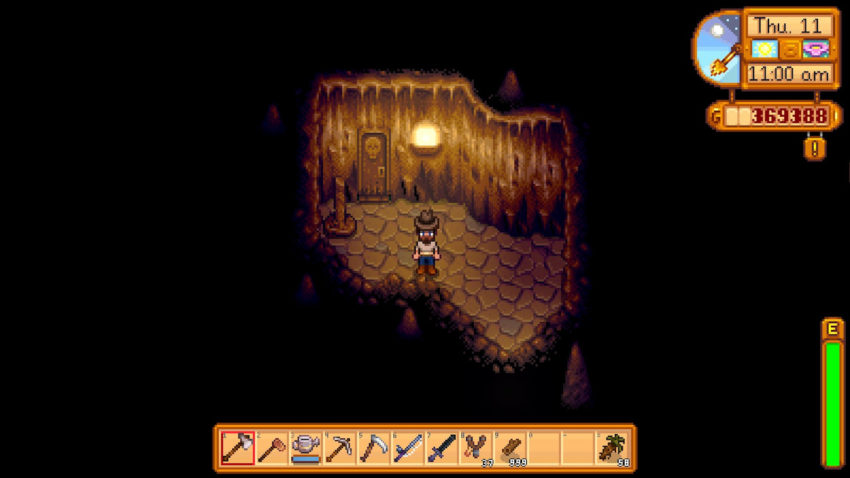Select the slingshot with 37 ammo
The width and height of the screenshot is (850, 478).
476,447
